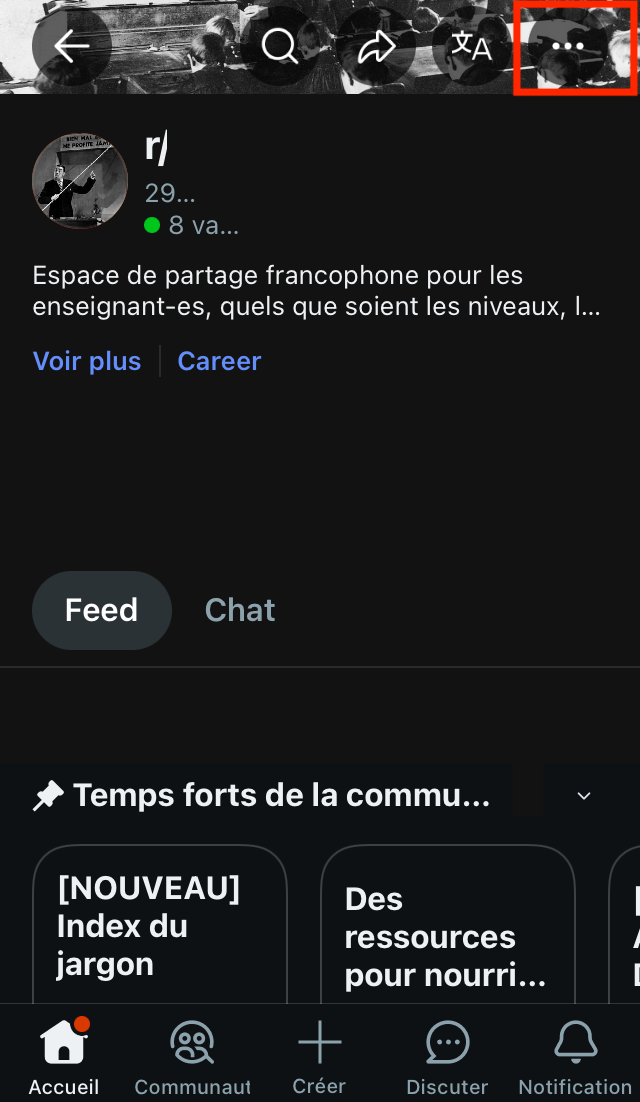The width and height of the screenshot is (640, 1102).
Task: Open the Des ressources pour nourrir card
Action: point(447,935)
